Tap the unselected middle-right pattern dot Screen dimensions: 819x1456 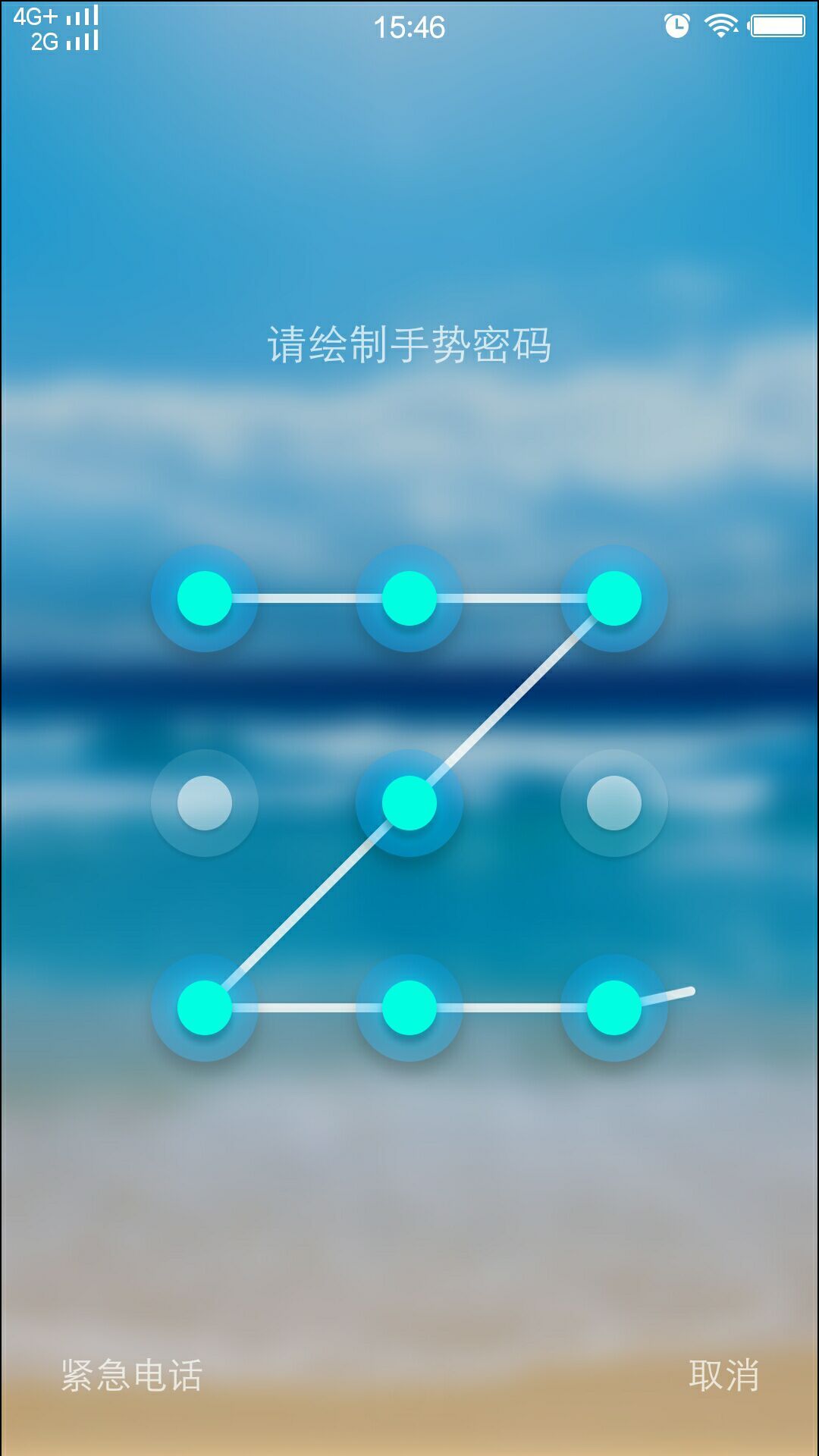click(614, 803)
